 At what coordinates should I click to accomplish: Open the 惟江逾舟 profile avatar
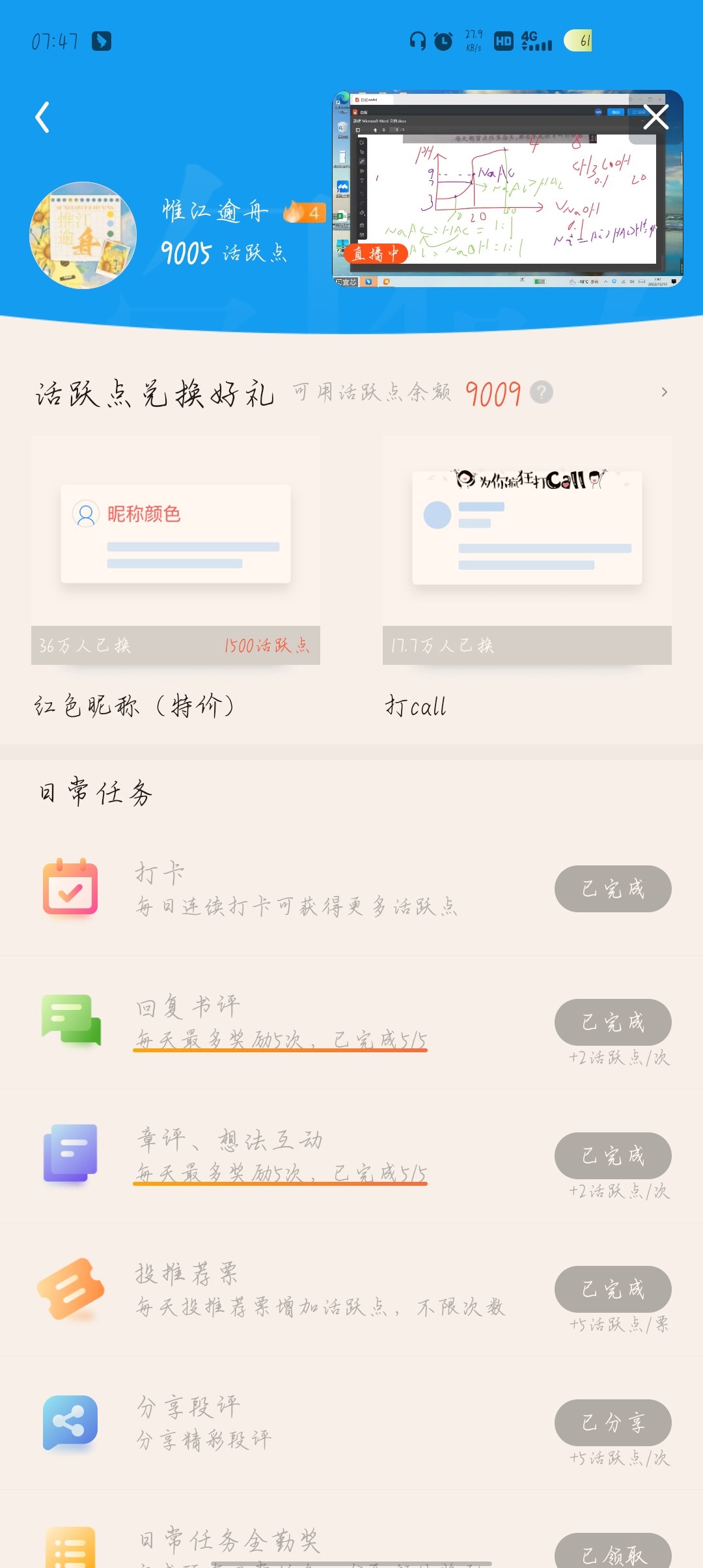[83, 235]
